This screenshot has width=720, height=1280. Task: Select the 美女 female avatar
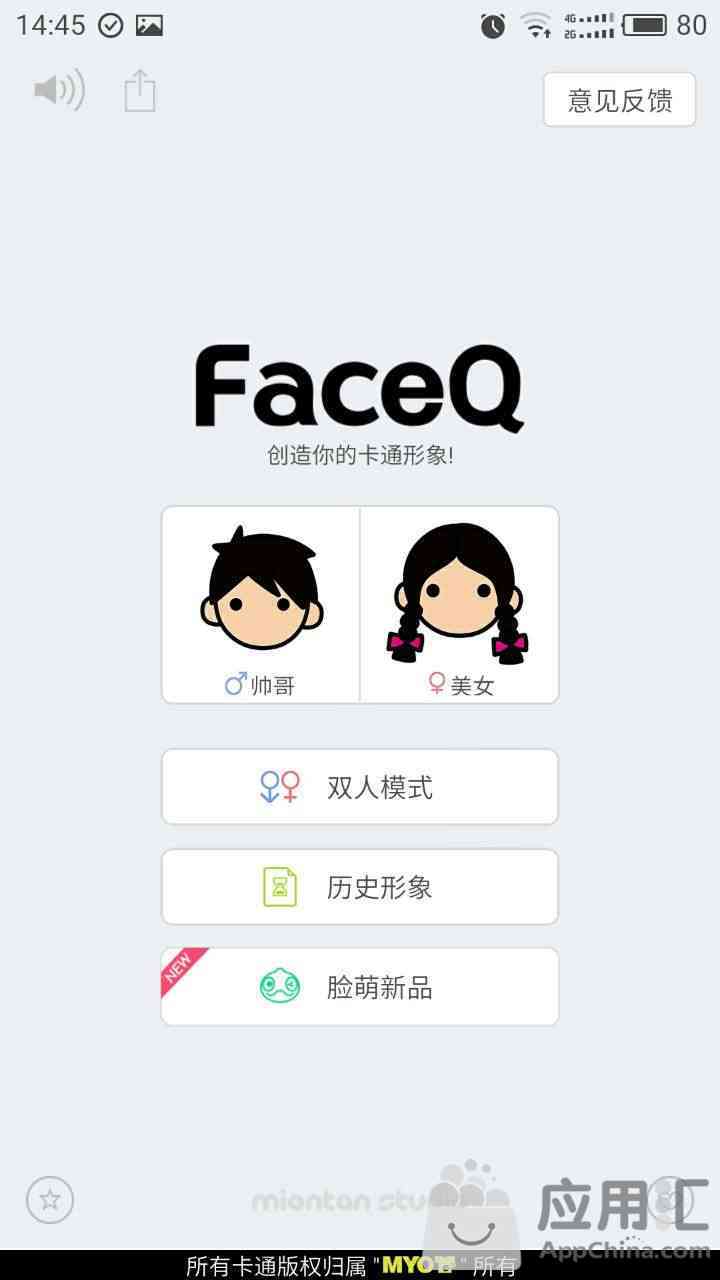click(459, 604)
